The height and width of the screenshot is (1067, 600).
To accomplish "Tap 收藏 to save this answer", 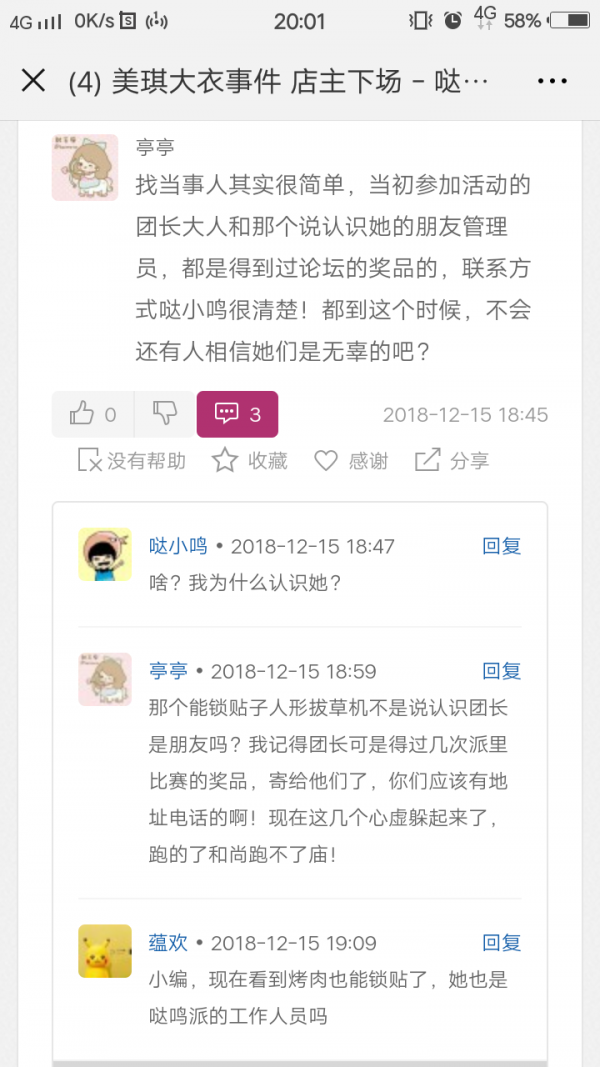I will point(249,461).
